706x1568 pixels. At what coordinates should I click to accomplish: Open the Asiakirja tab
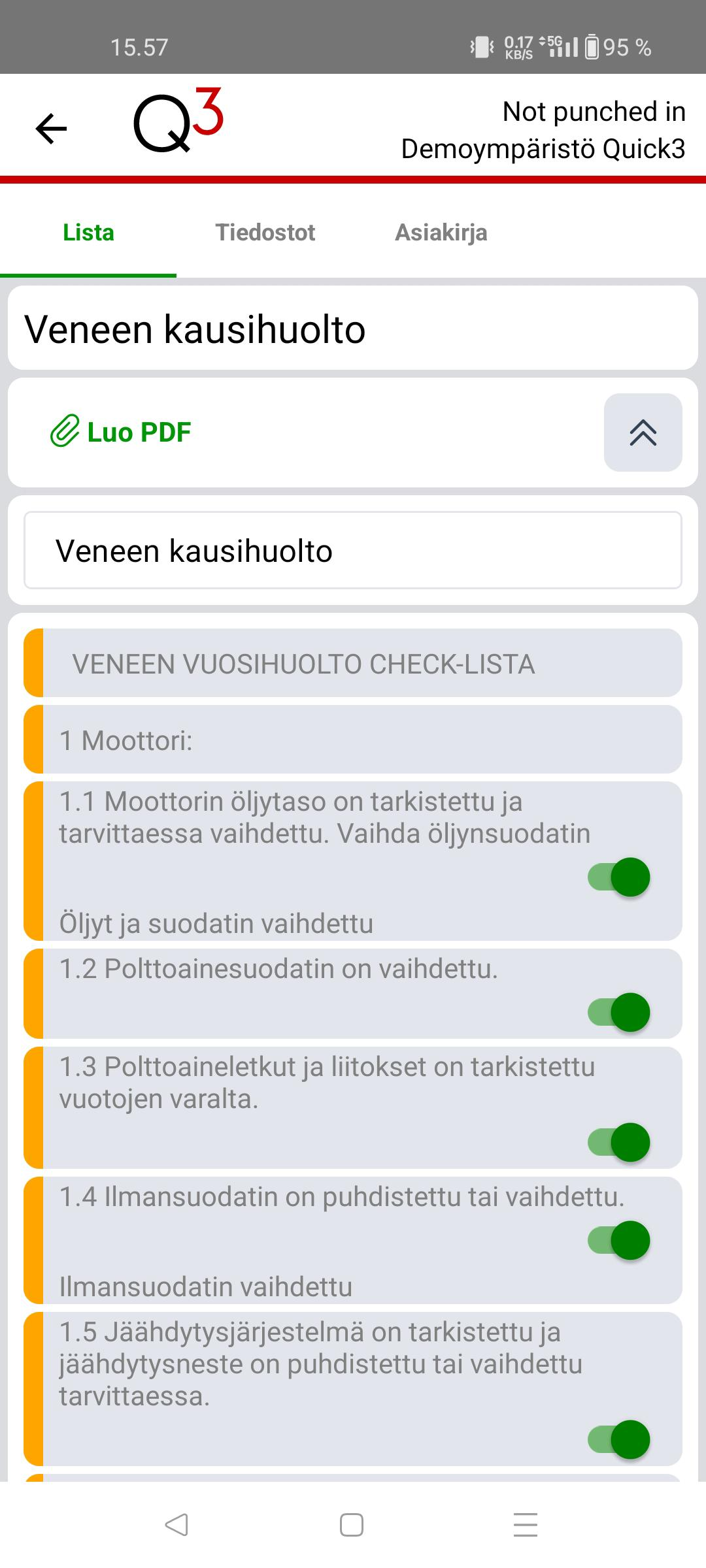click(x=441, y=233)
